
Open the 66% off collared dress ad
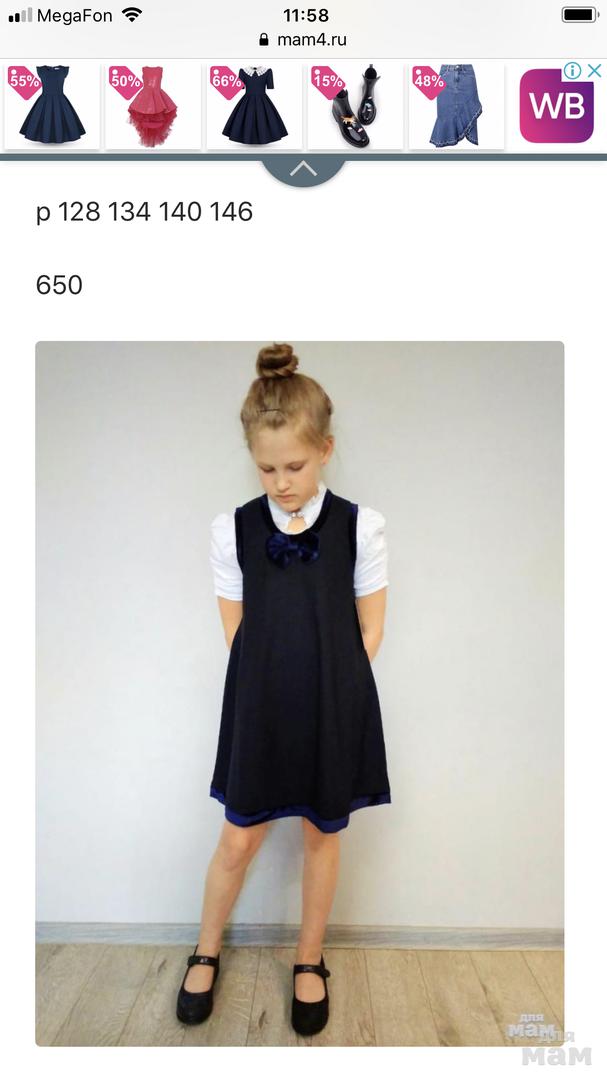(254, 107)
